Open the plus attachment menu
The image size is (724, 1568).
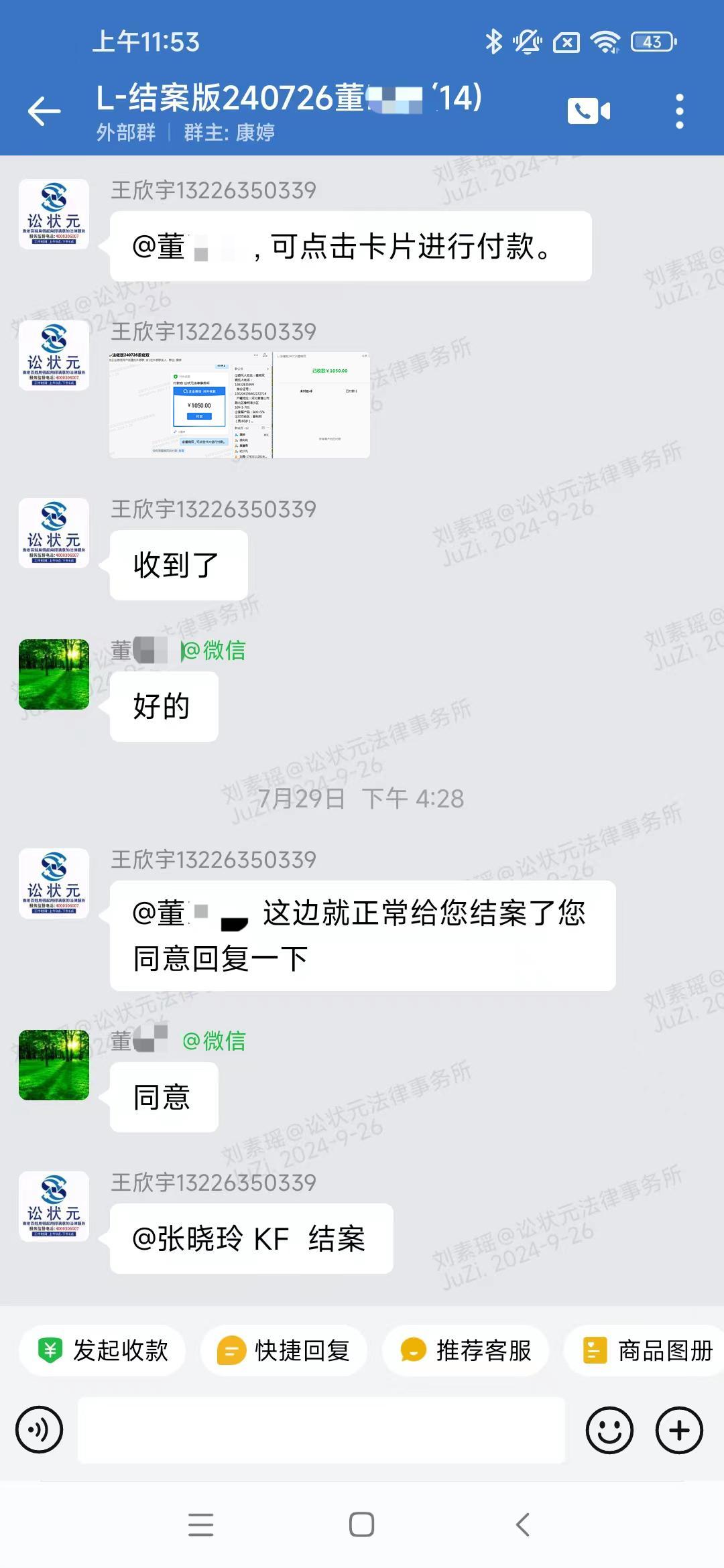pos(679,1430)
